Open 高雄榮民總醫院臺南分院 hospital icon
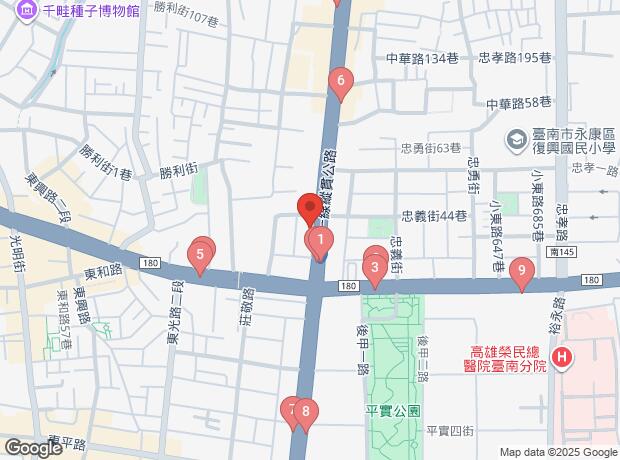Screen dimensions: 620x460 [562, 358]
